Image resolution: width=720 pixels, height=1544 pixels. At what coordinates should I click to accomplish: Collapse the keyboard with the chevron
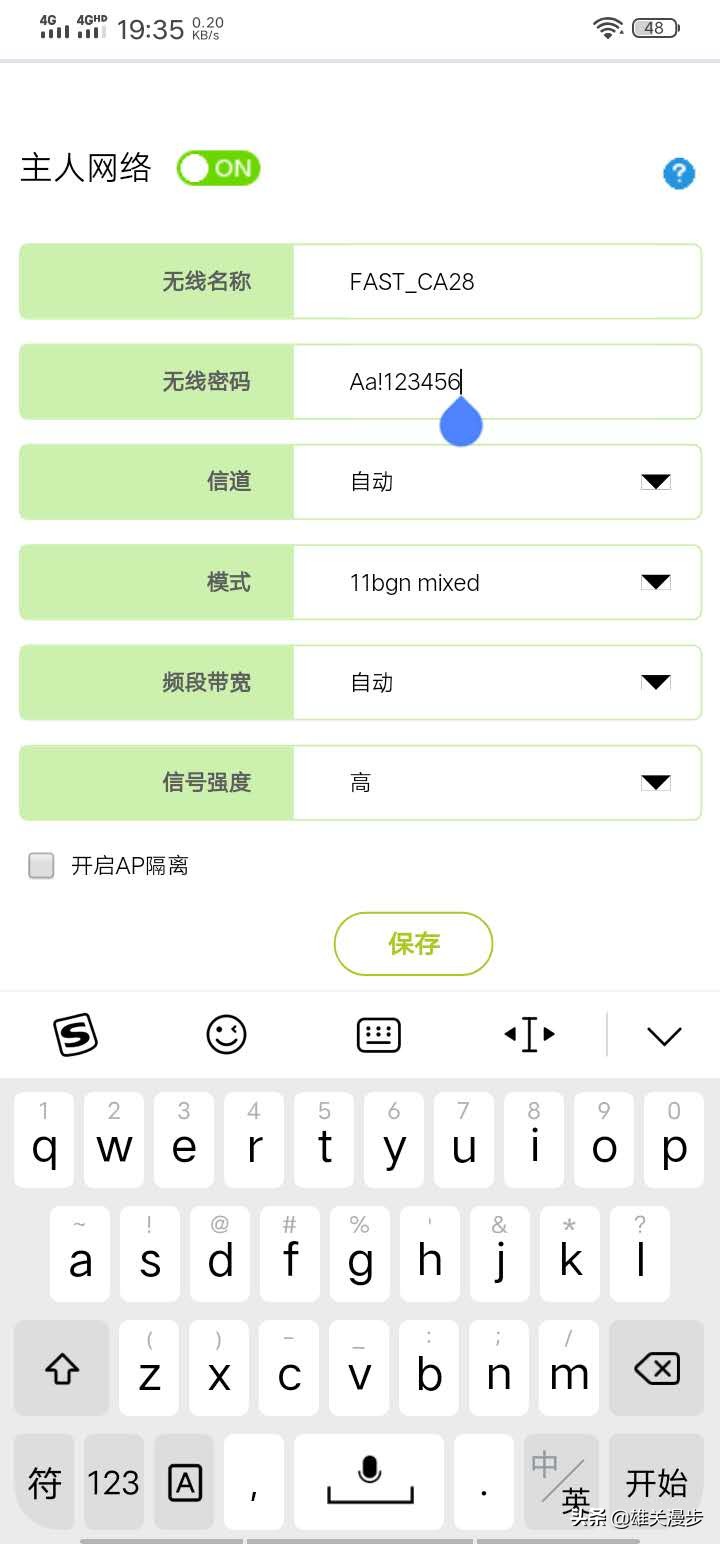tap(664, 1035)
